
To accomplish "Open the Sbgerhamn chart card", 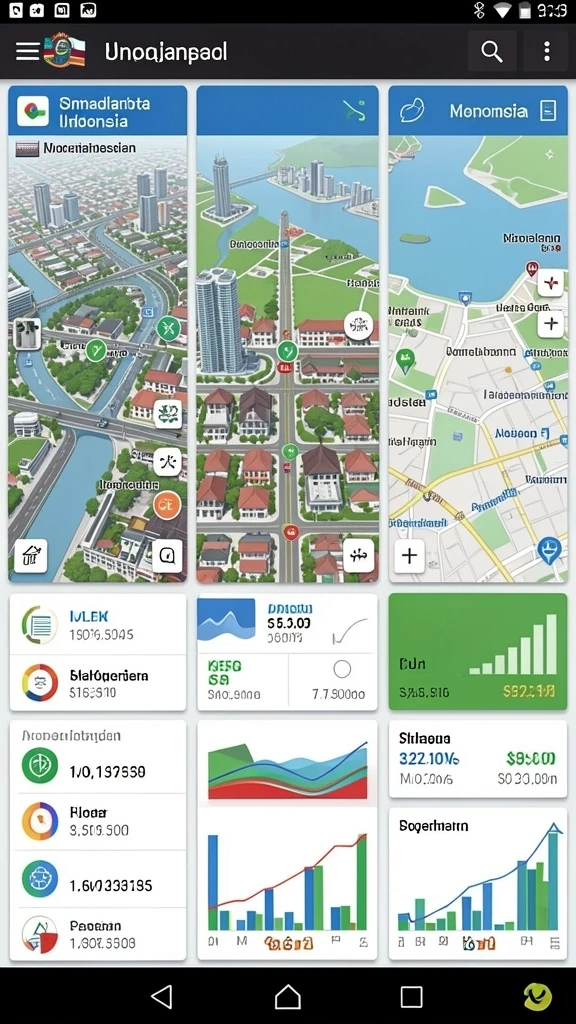I will pos(478,884).
